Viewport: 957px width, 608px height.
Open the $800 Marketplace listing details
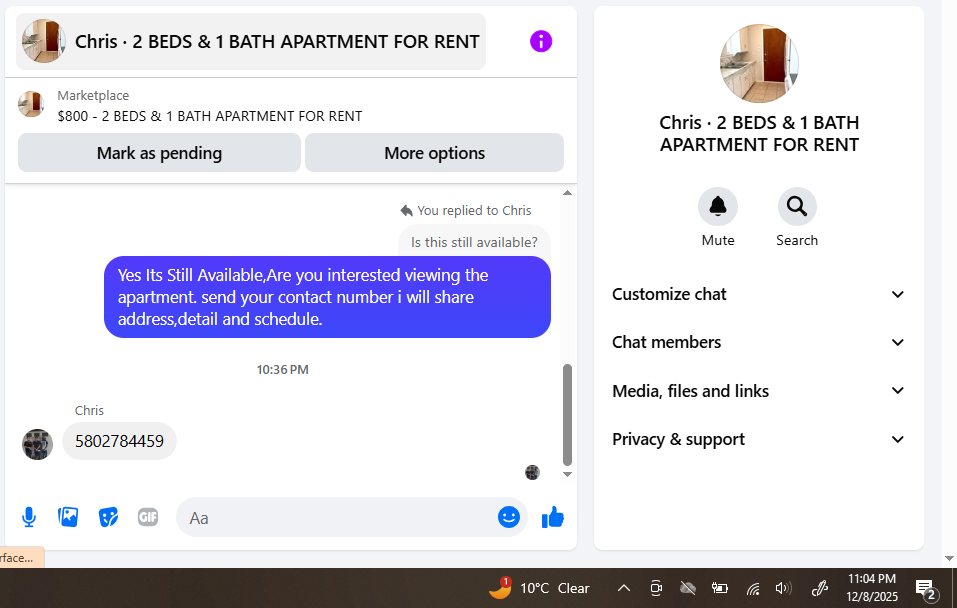[x=209, y=116]
